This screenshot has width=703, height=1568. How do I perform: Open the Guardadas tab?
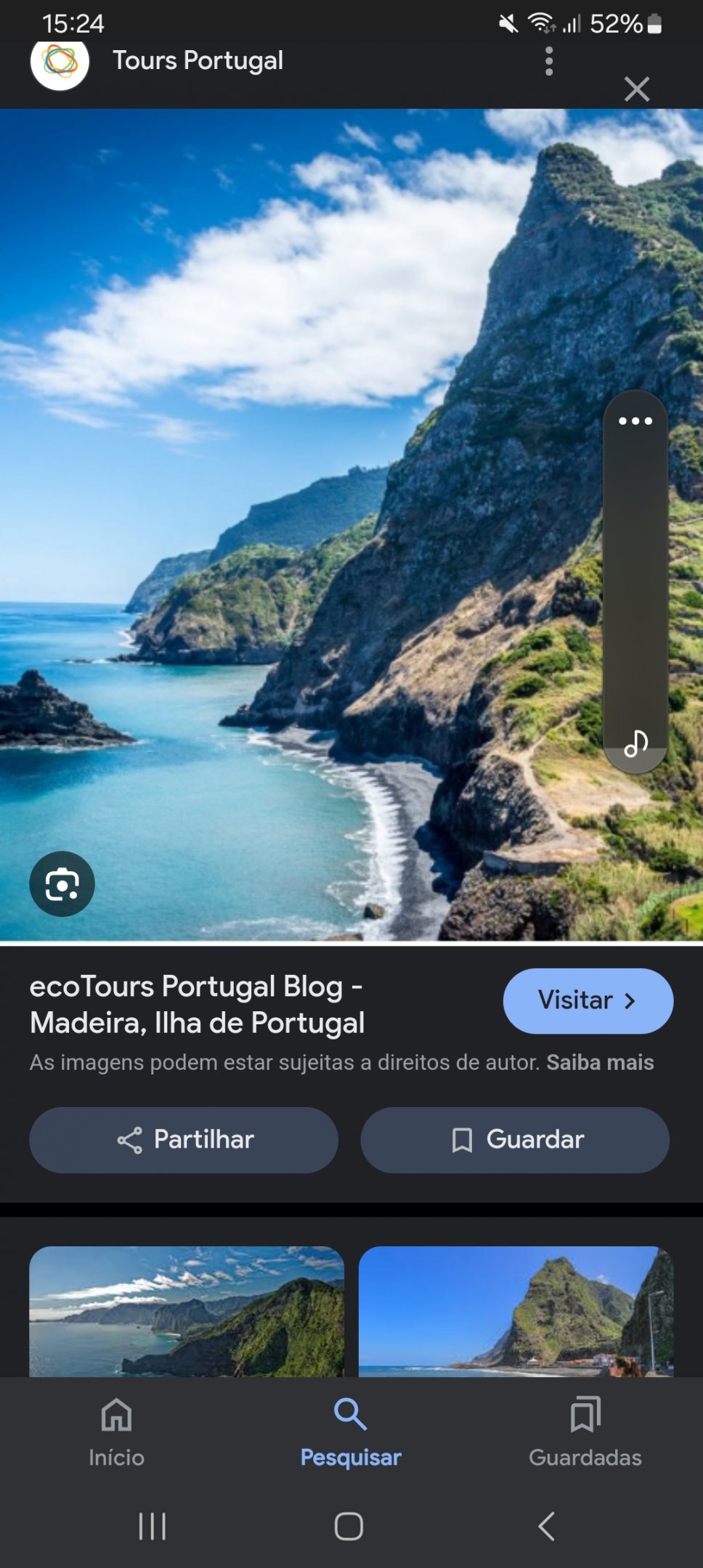[x=585, y=1432]
